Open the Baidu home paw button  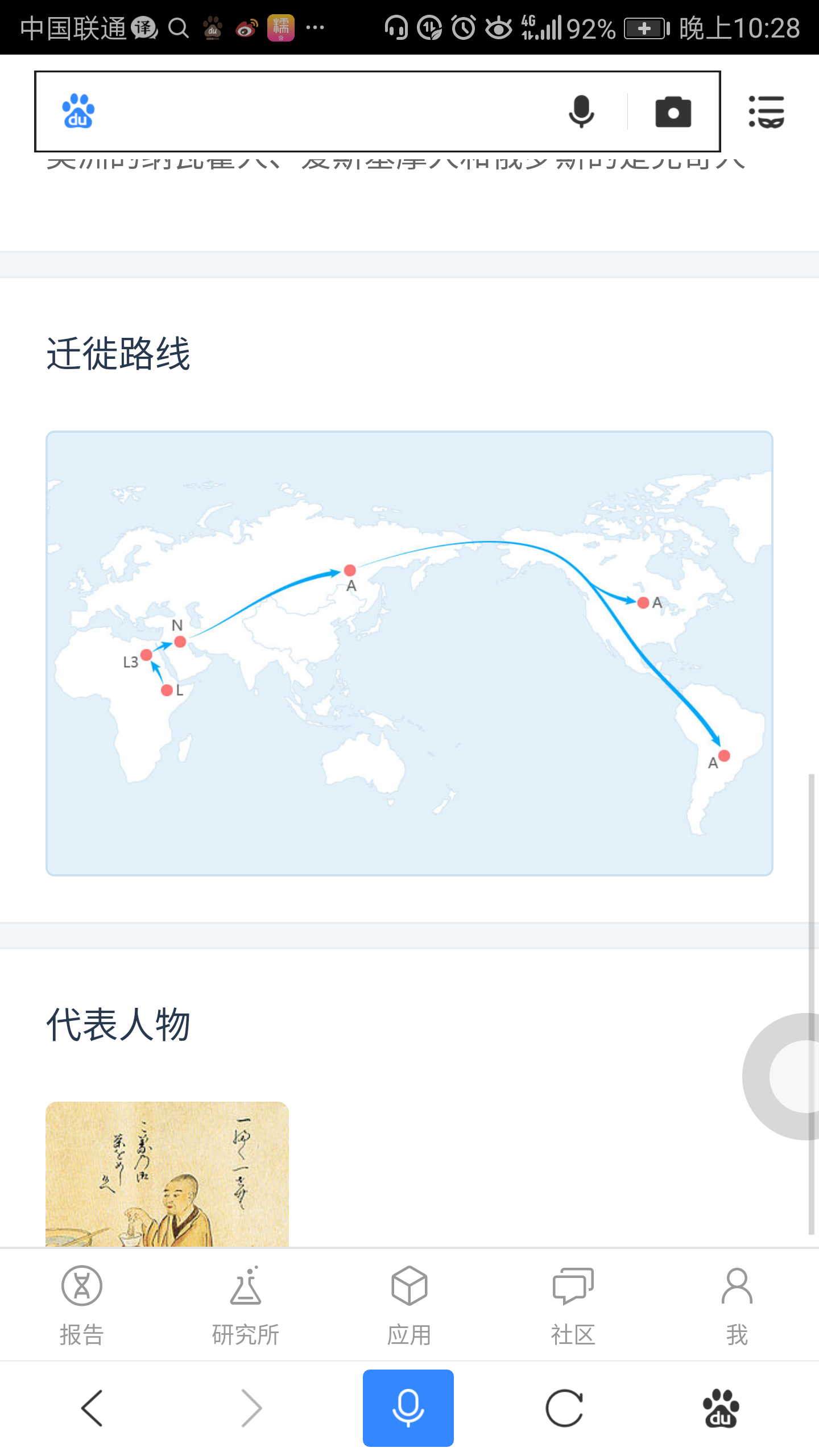pyautogui.click(x=721, y=1408)
